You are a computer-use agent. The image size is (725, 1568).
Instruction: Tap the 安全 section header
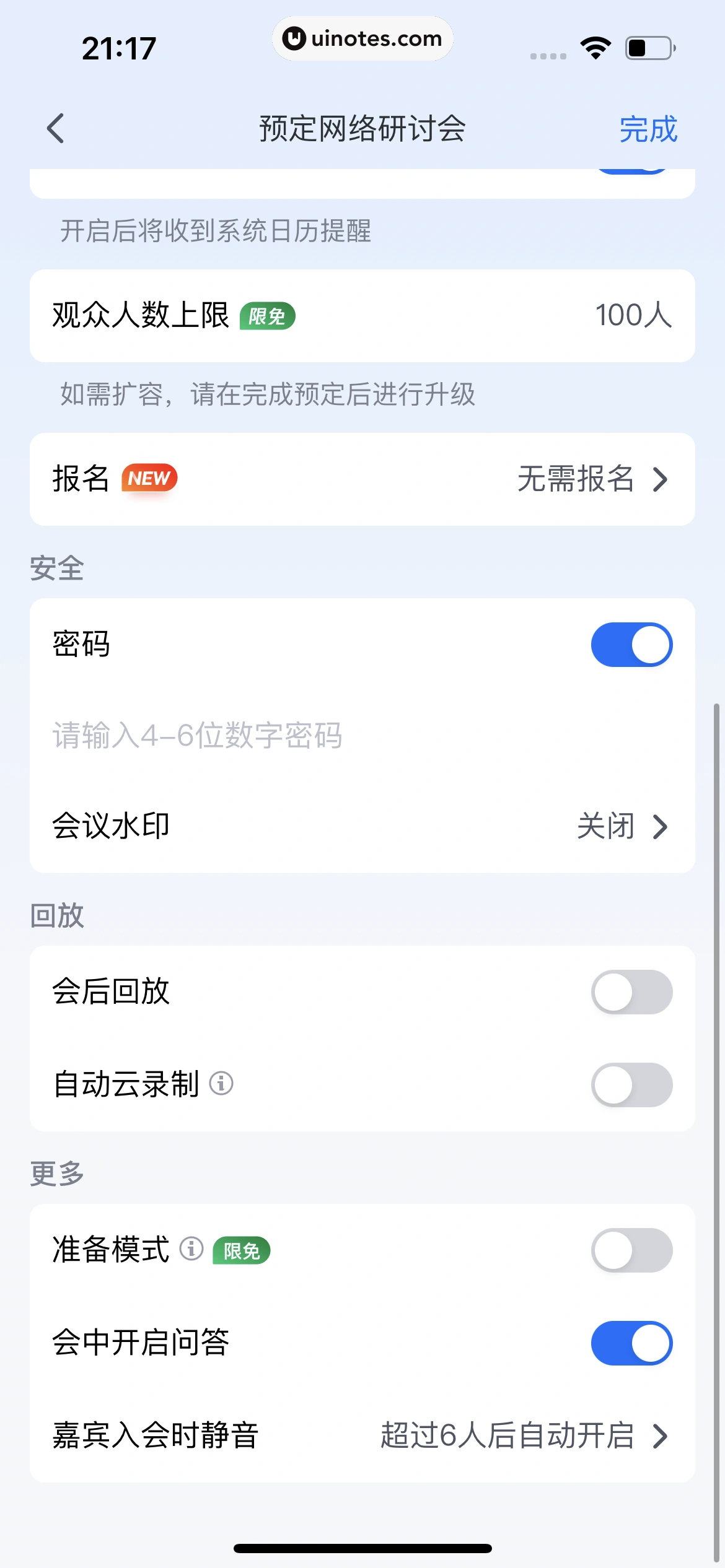(x=57, y=568)
